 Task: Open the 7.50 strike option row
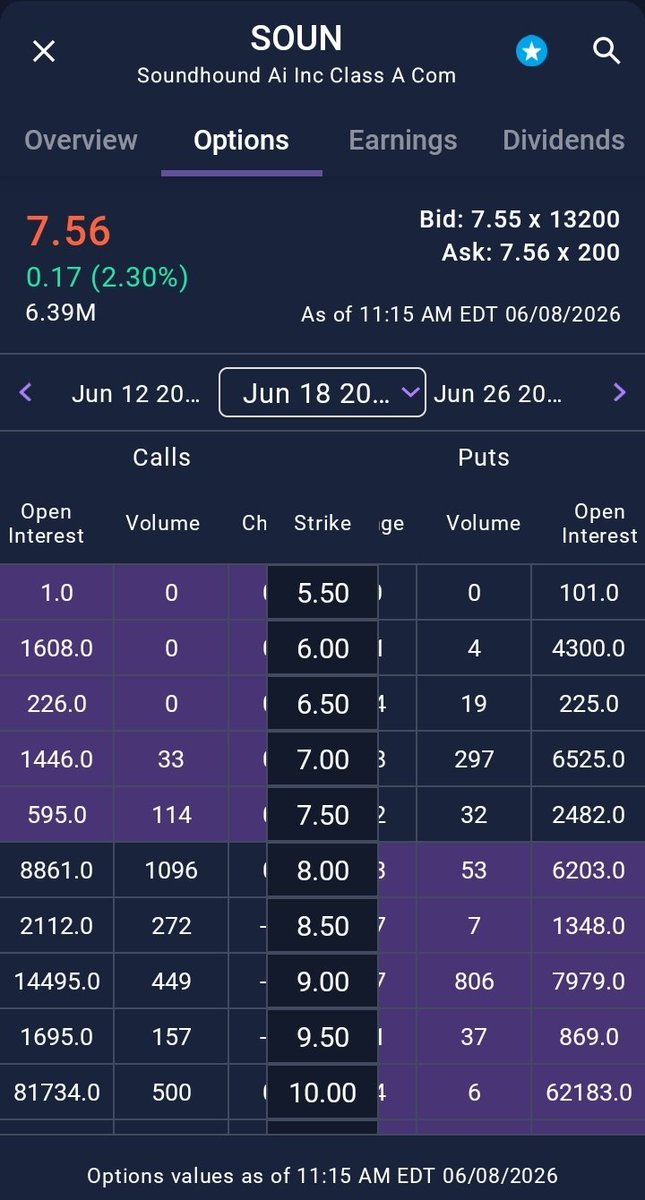[x=323, y=815]
